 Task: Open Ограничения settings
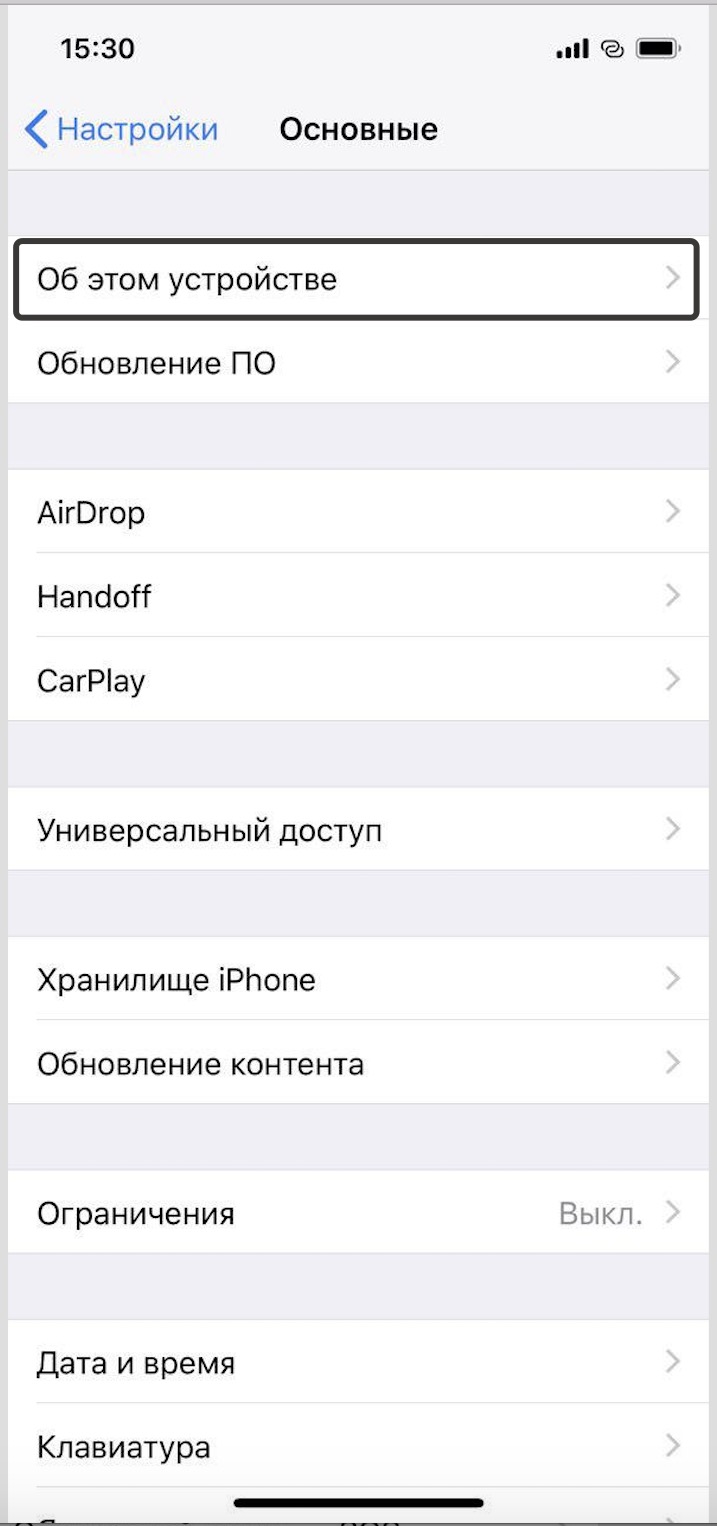[x=356, y=1214]
